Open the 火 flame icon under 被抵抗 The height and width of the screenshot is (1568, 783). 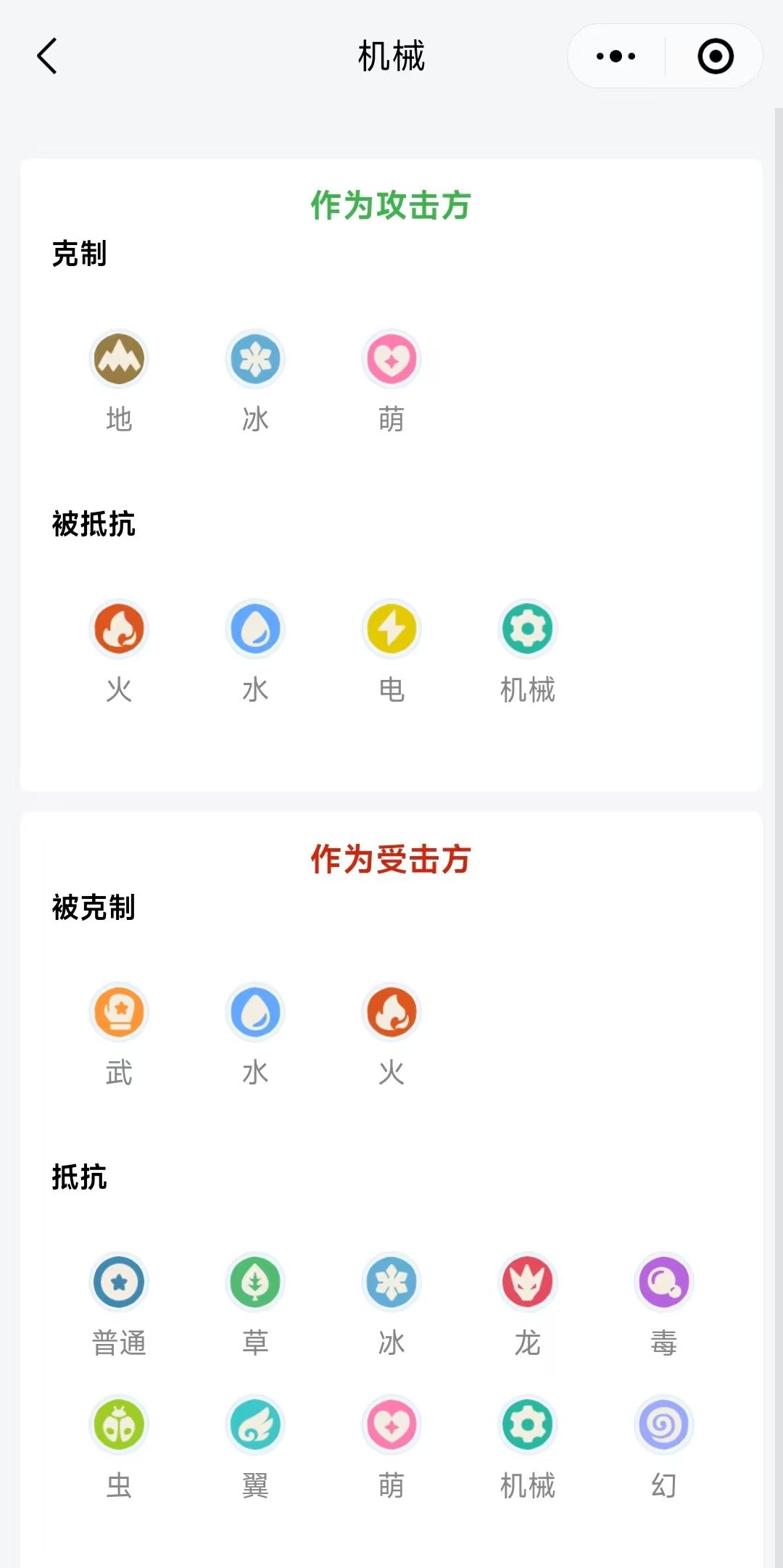click(x=119, y=630)
